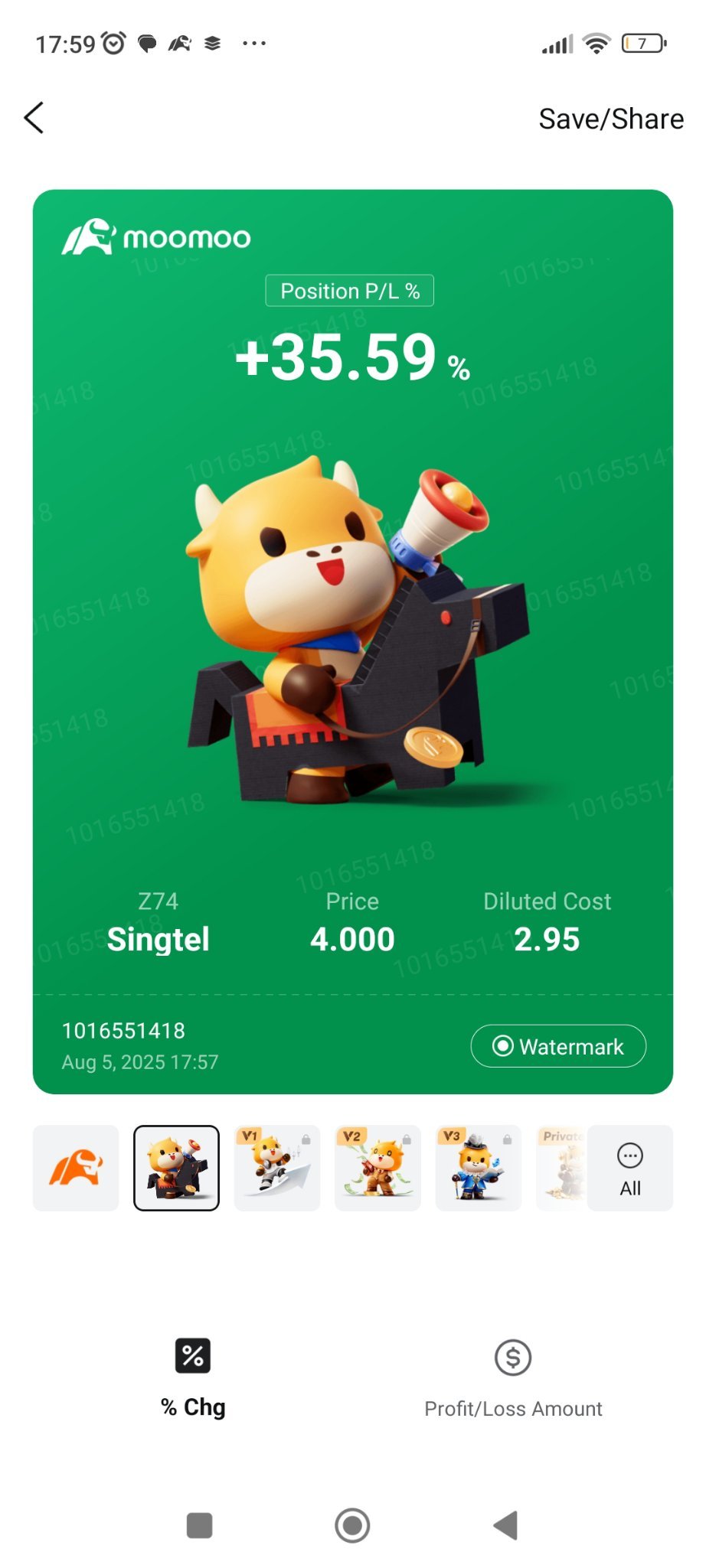This screenshot has height=1568, width=706.
Task: Pick the locked V3 theme
Action: click(x=479, y=1168)
